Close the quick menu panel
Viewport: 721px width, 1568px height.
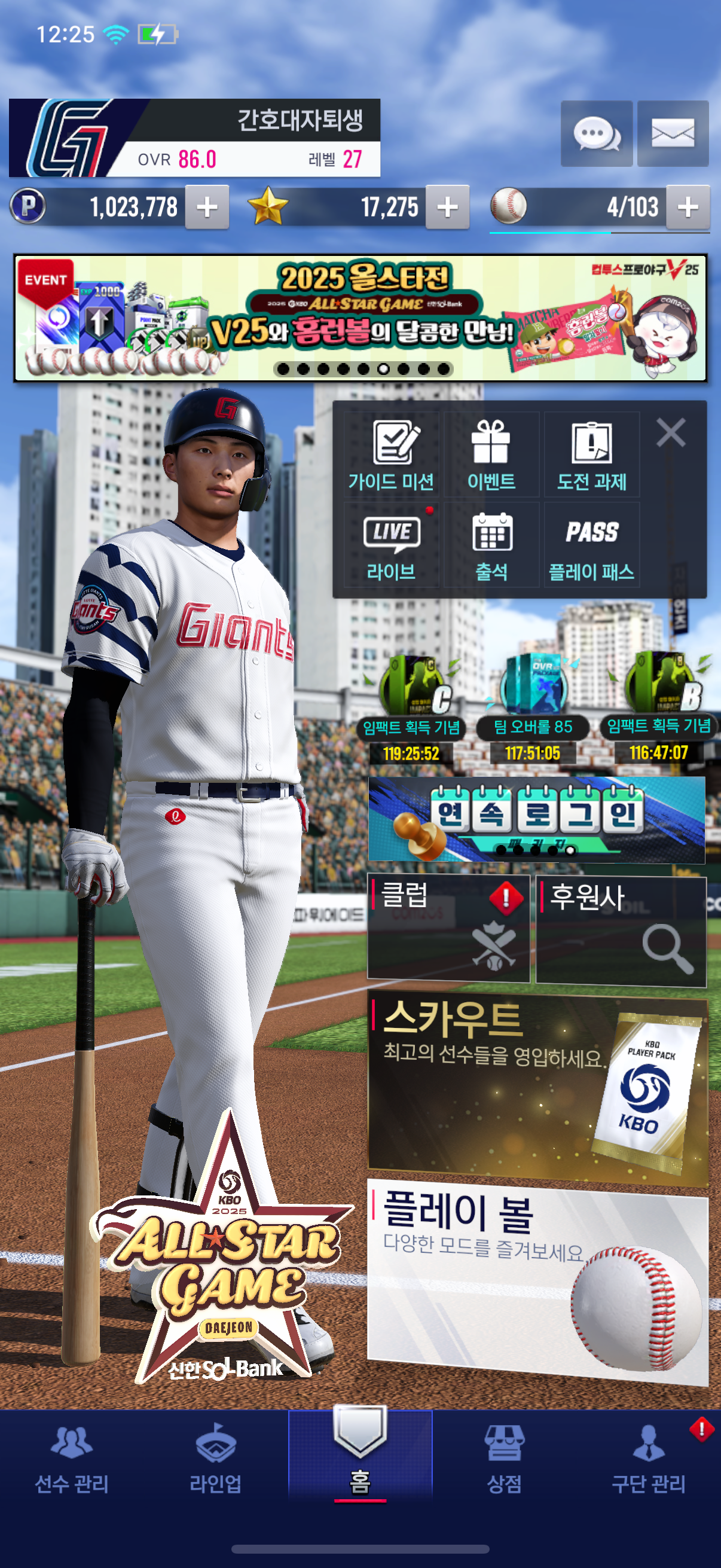click(x=671, y=433)
